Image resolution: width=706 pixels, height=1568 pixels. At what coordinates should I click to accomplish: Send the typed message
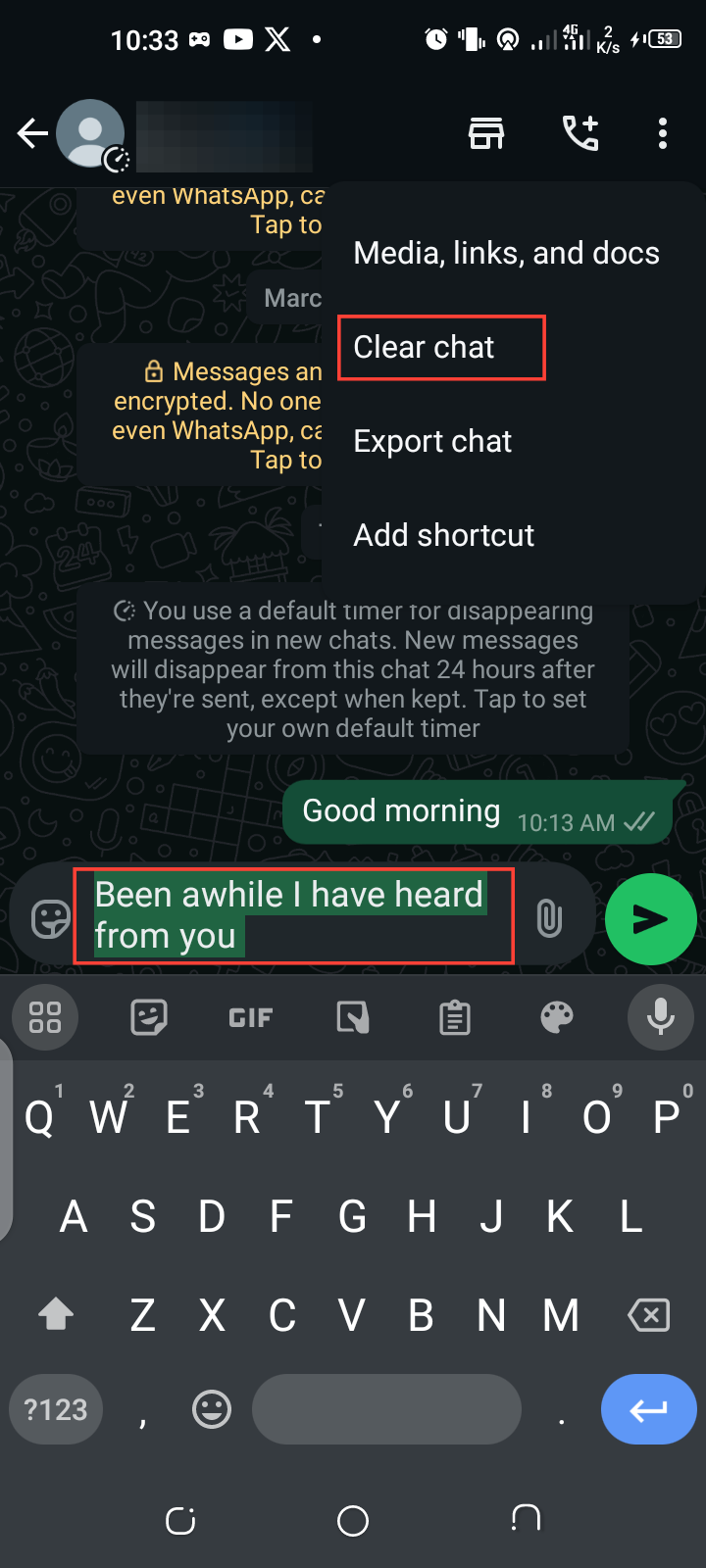tap(650, 918)
